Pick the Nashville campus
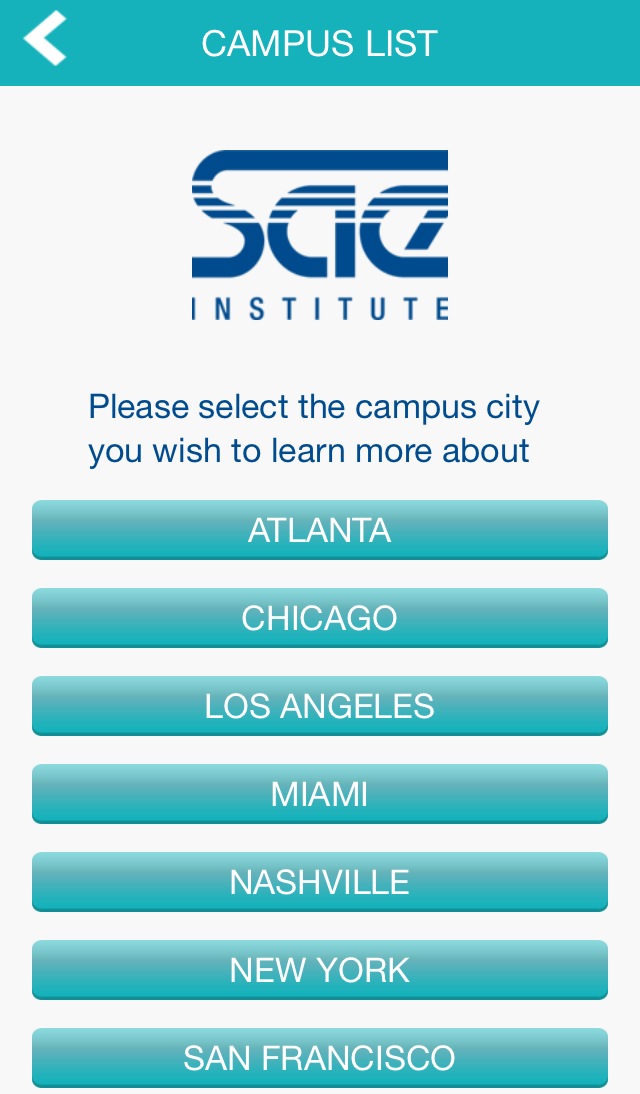The image size is (640, 1094). click(x=320, y=882)
